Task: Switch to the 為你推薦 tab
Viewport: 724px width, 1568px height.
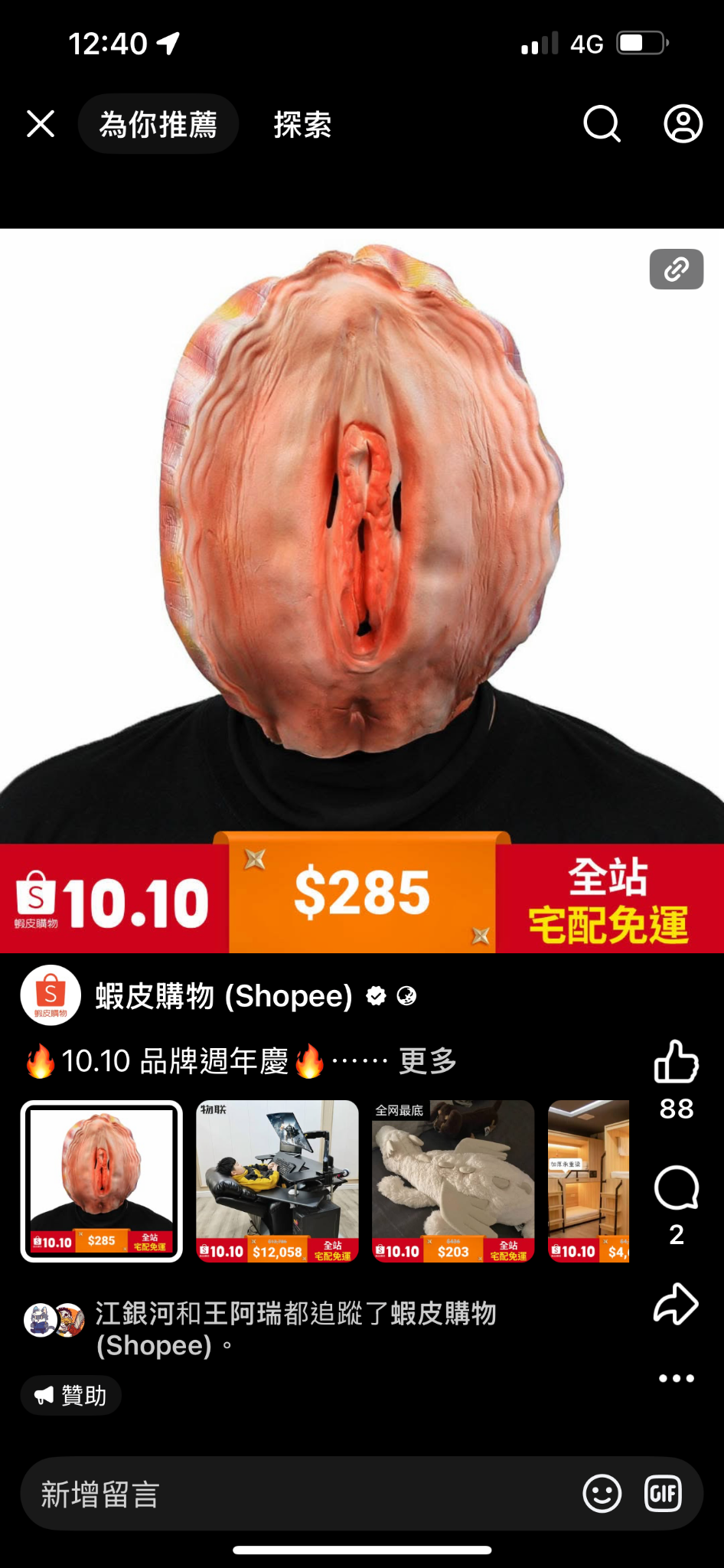Action: point(158,124)
